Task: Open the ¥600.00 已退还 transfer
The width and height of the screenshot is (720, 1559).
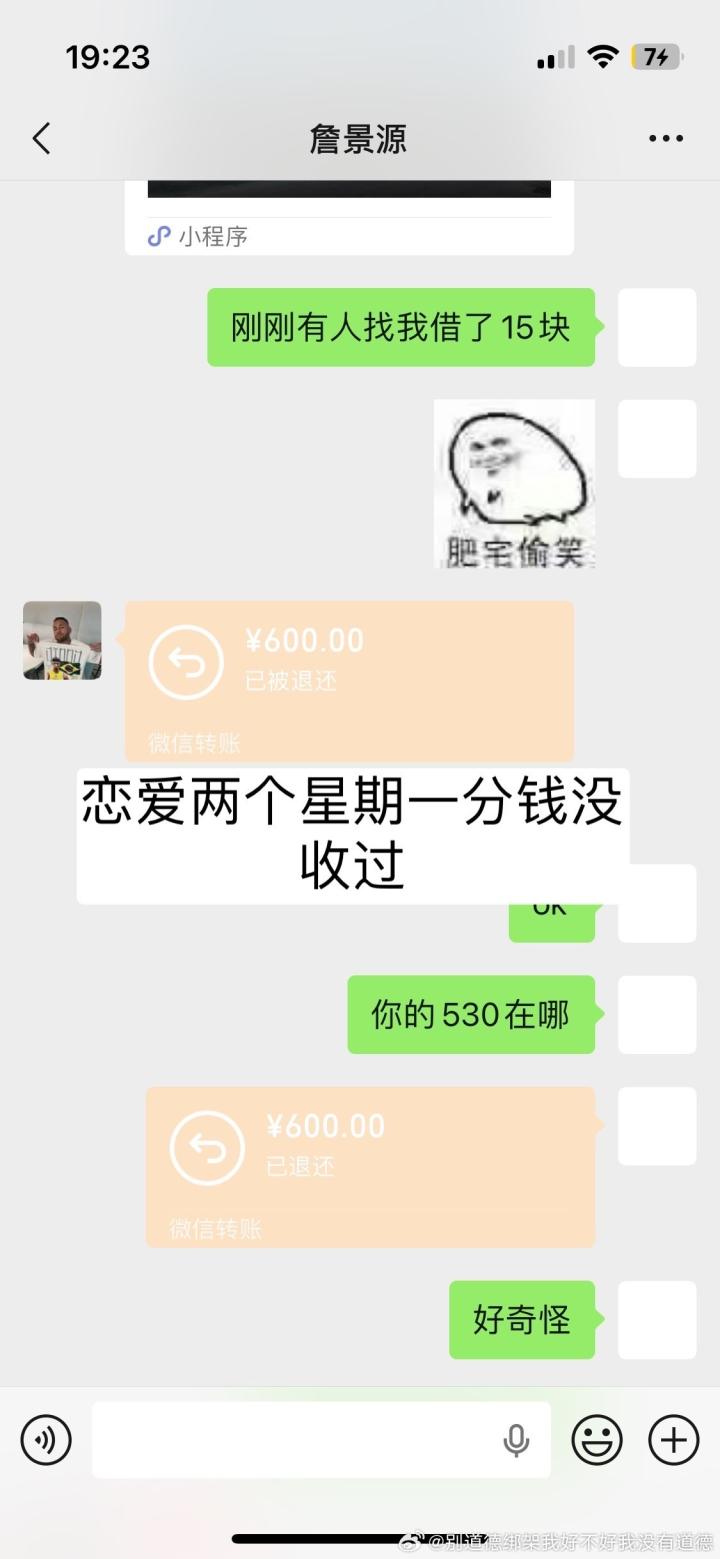Action: tap(370, 1166)
